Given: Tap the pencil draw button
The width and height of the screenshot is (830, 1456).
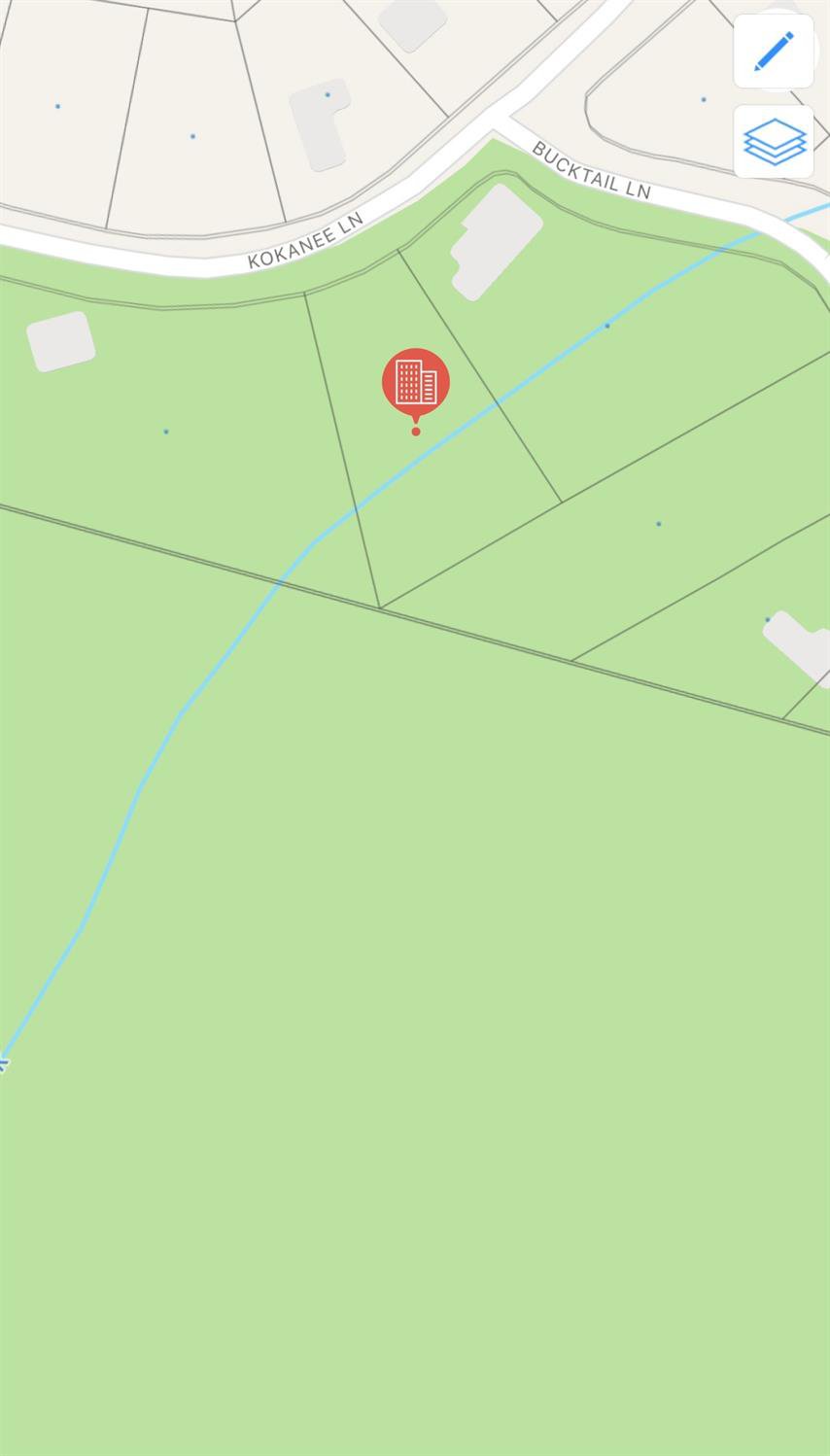Looking at the screenshot, I should [773, 52].
